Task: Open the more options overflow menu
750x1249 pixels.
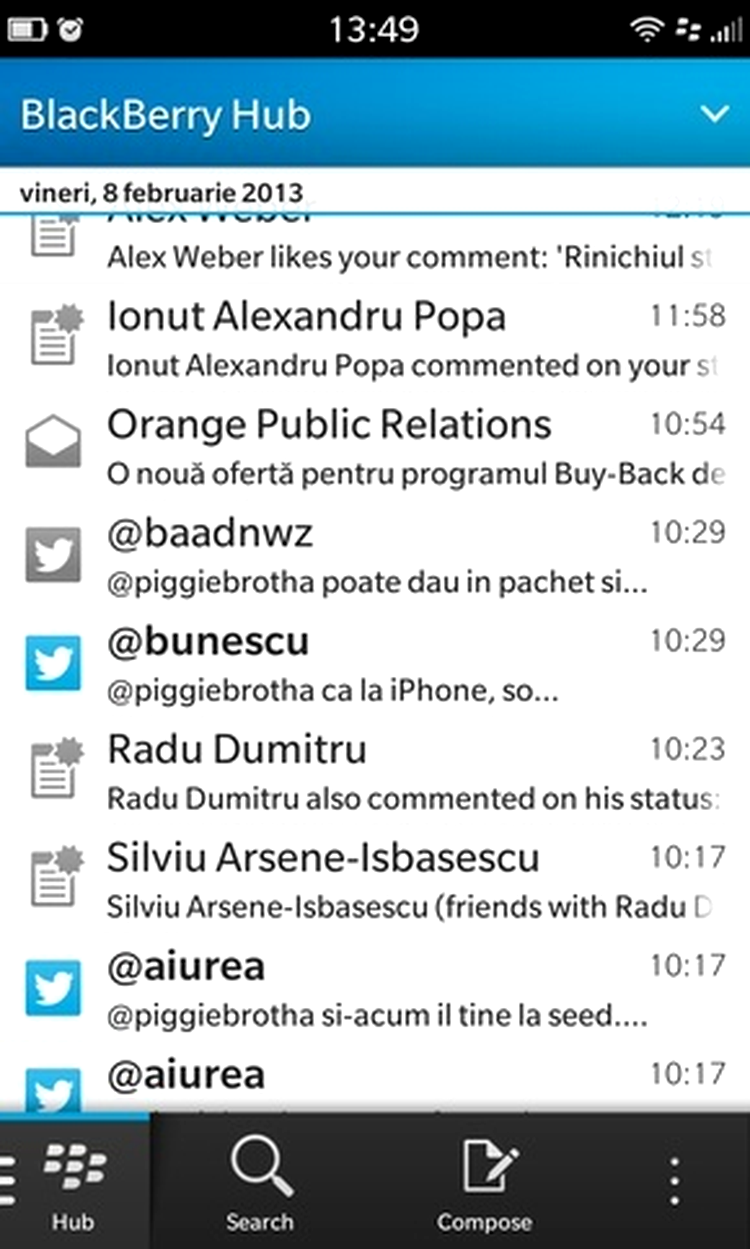Action: coord(676,1181)
